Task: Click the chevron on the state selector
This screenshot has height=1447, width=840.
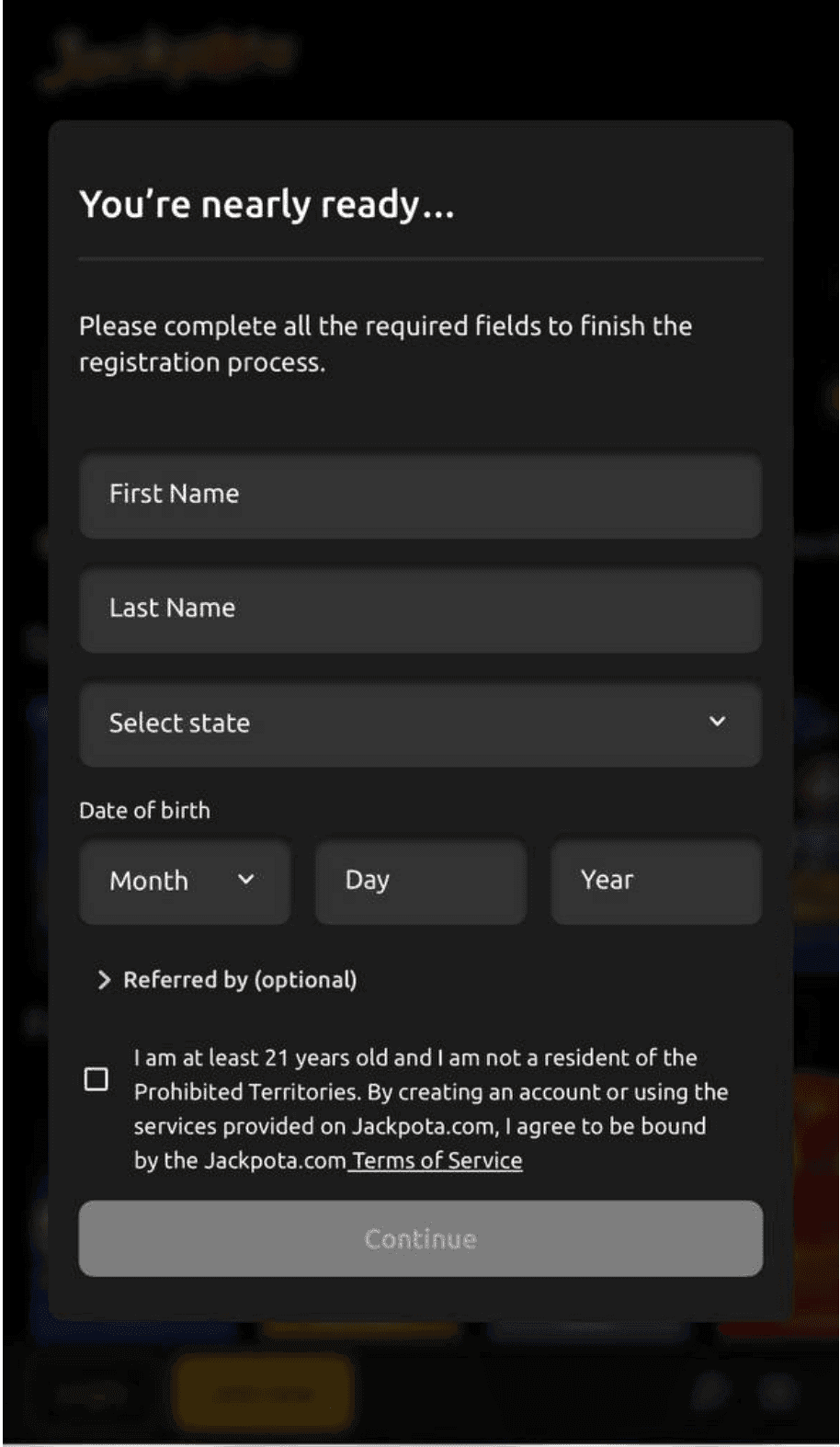Action: (x=718, y=723)
